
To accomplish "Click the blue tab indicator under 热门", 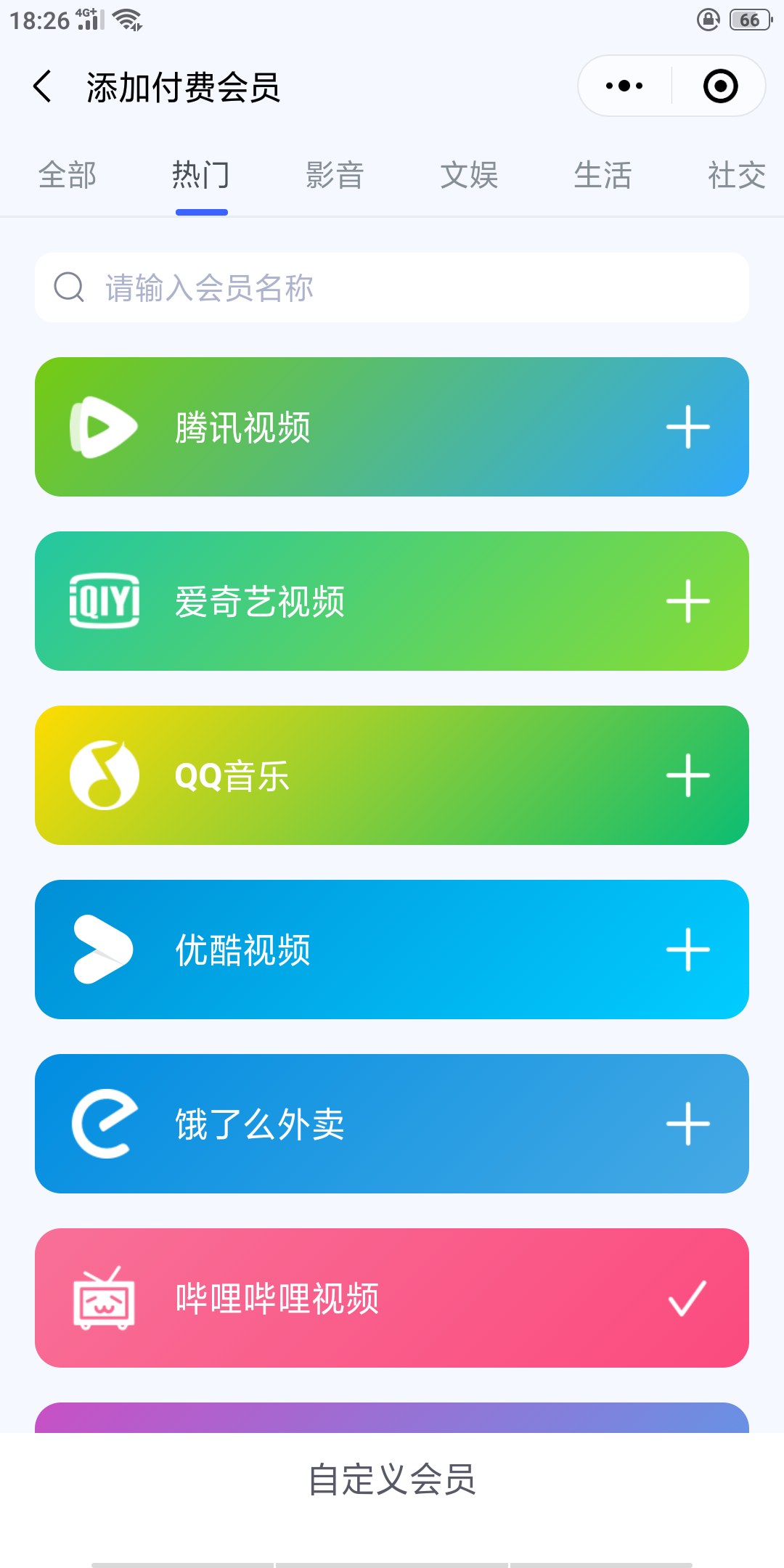I will [201, 211].
